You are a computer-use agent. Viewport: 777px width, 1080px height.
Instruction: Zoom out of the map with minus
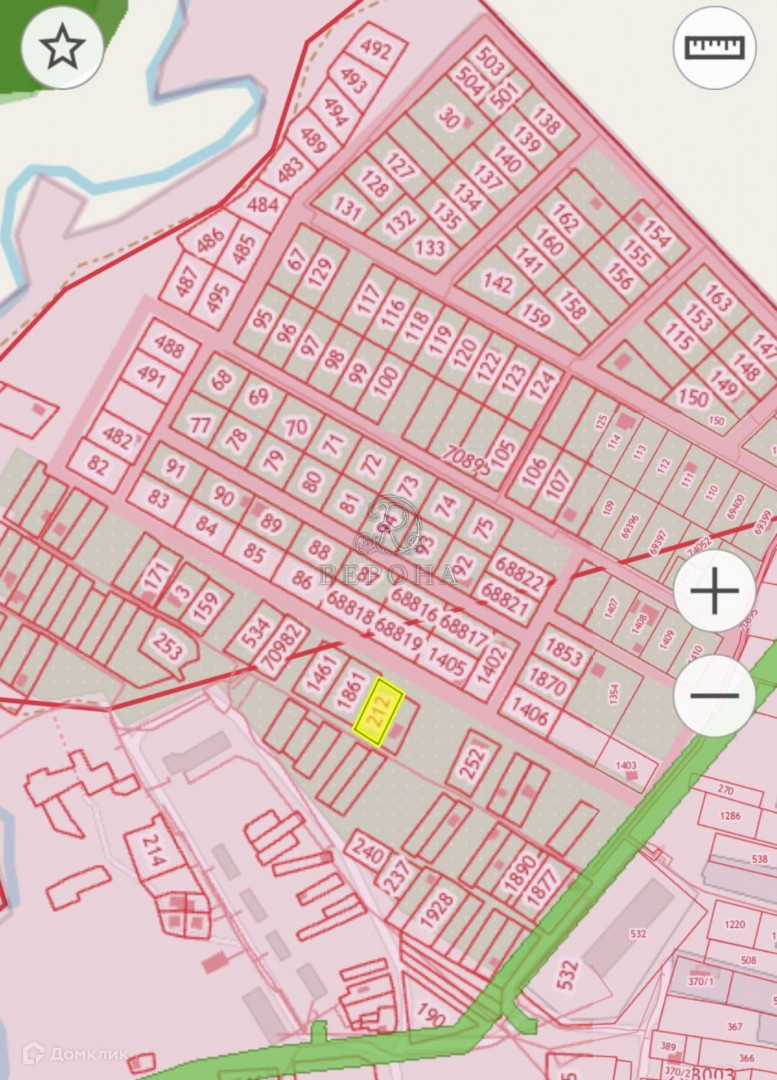[x=714, y=696]
